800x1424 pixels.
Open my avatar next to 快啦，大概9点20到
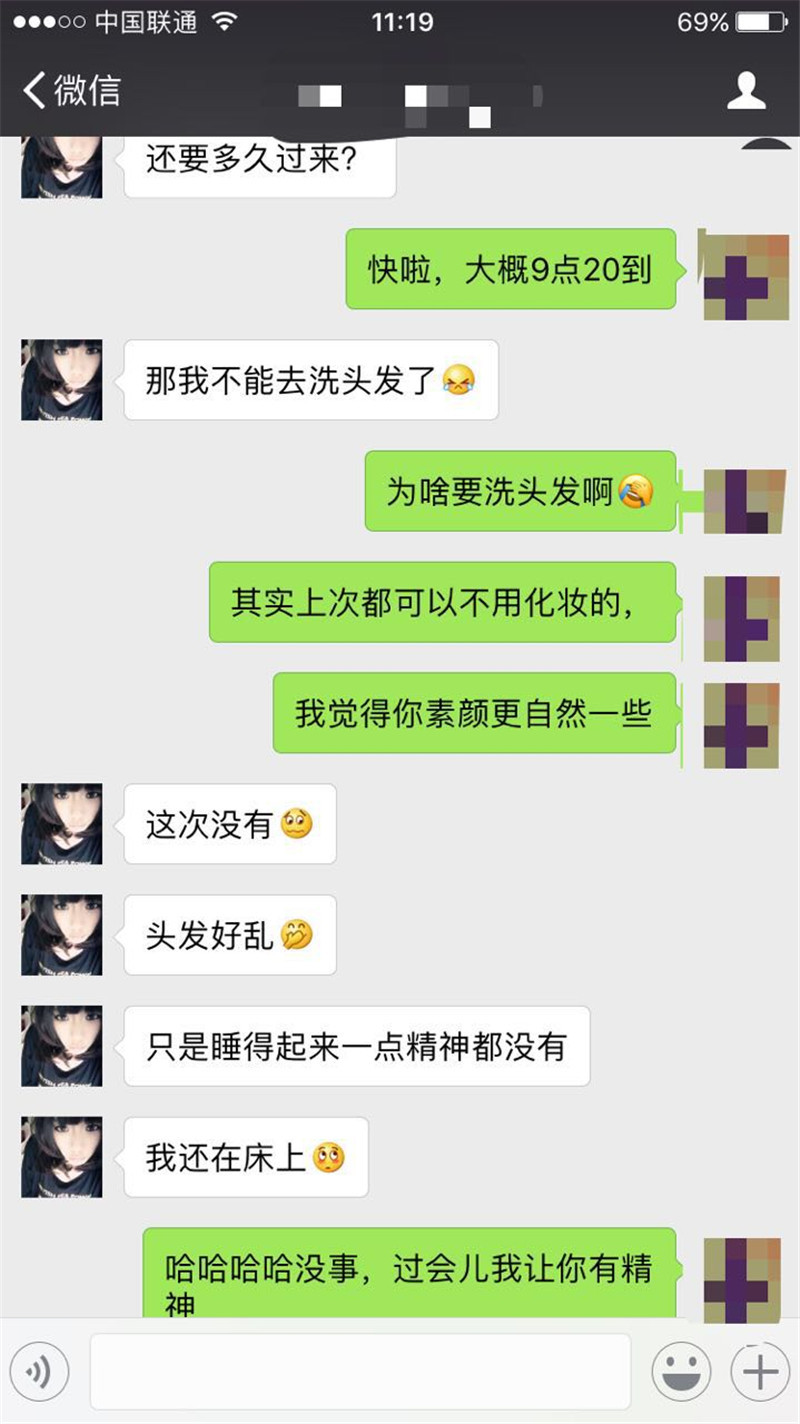[741, 274]
